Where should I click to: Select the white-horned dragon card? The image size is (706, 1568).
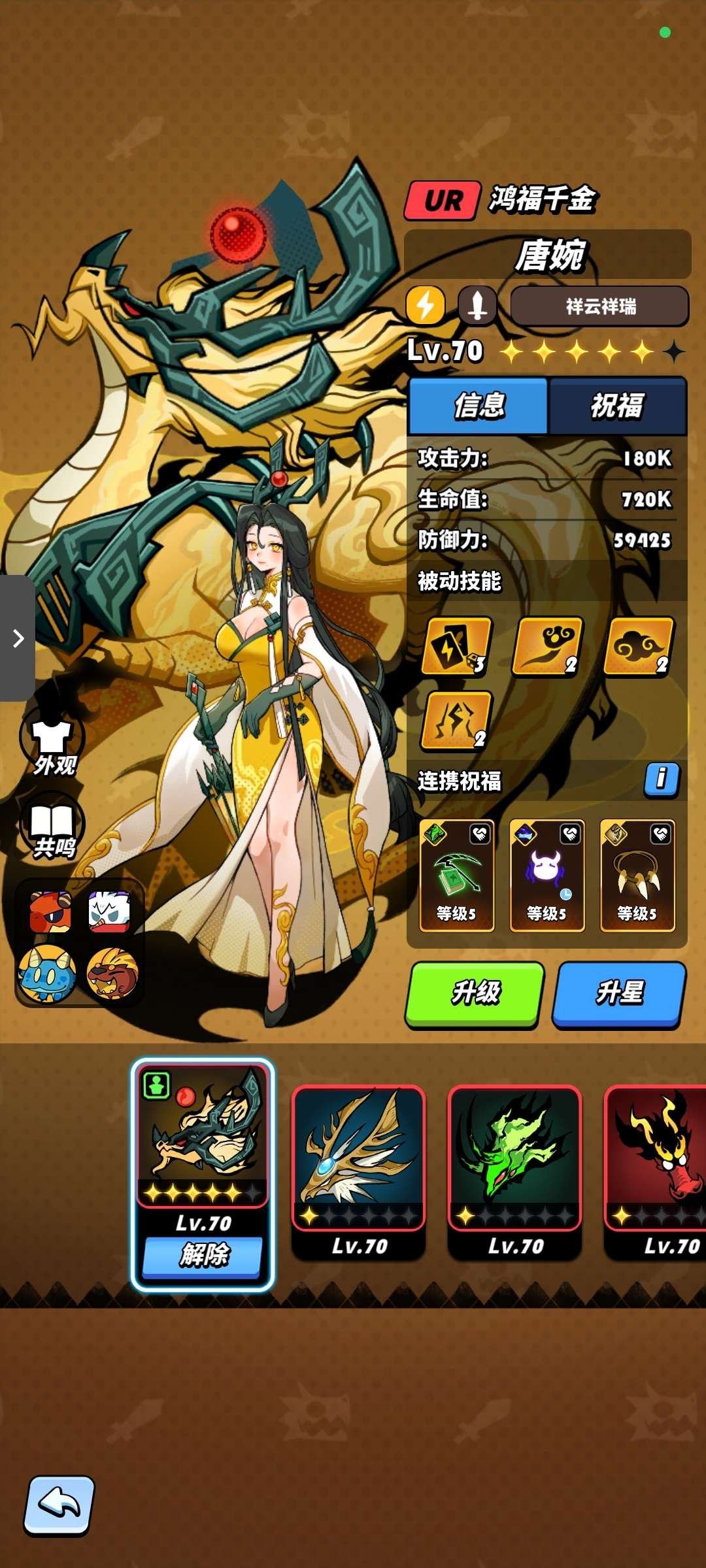(x=358, y=1169)
